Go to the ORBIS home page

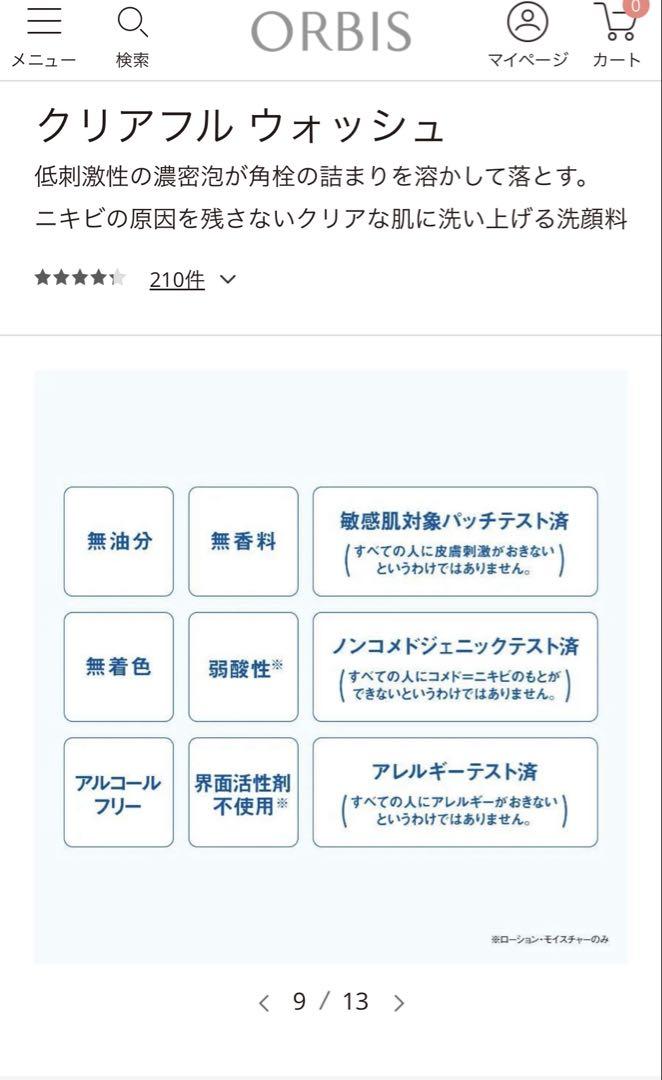(331, 32)
